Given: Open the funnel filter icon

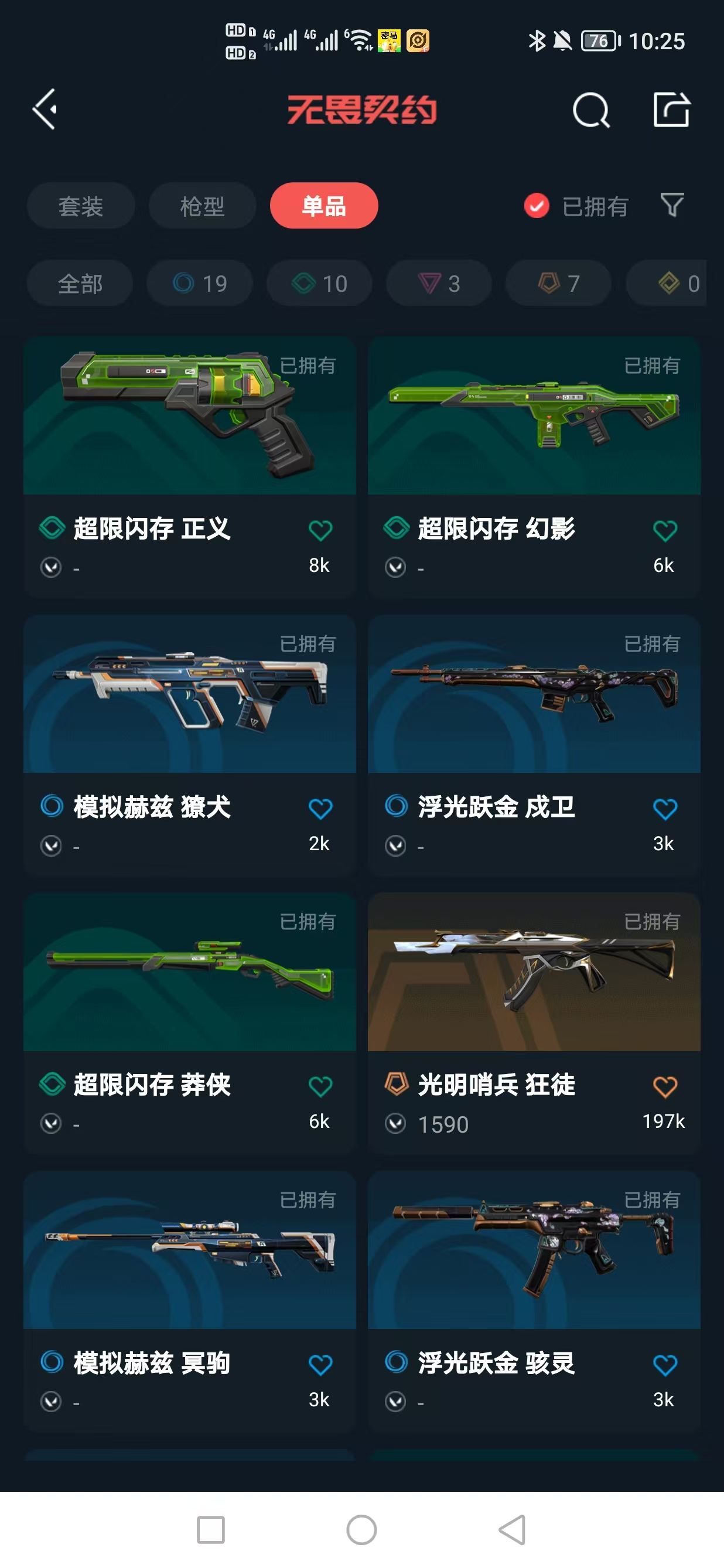Looking at the screenshot, I should [672, 205].
